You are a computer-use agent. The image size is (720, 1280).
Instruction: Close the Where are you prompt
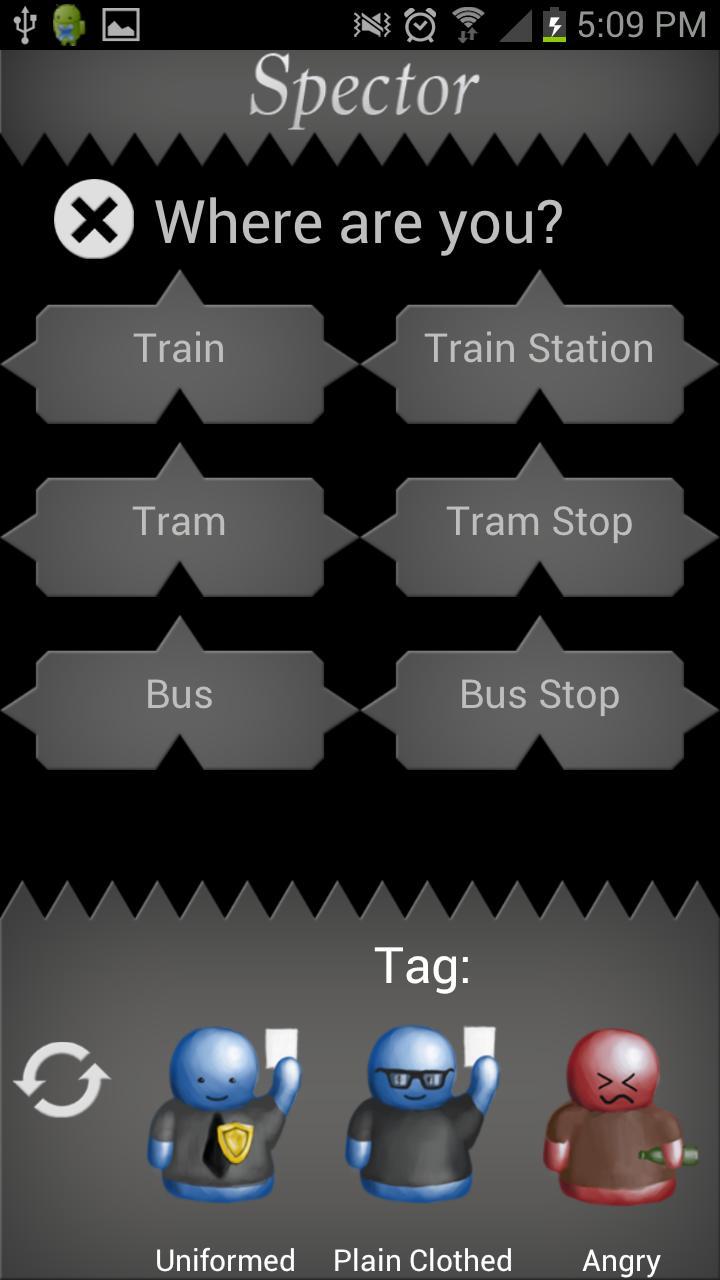94,219
